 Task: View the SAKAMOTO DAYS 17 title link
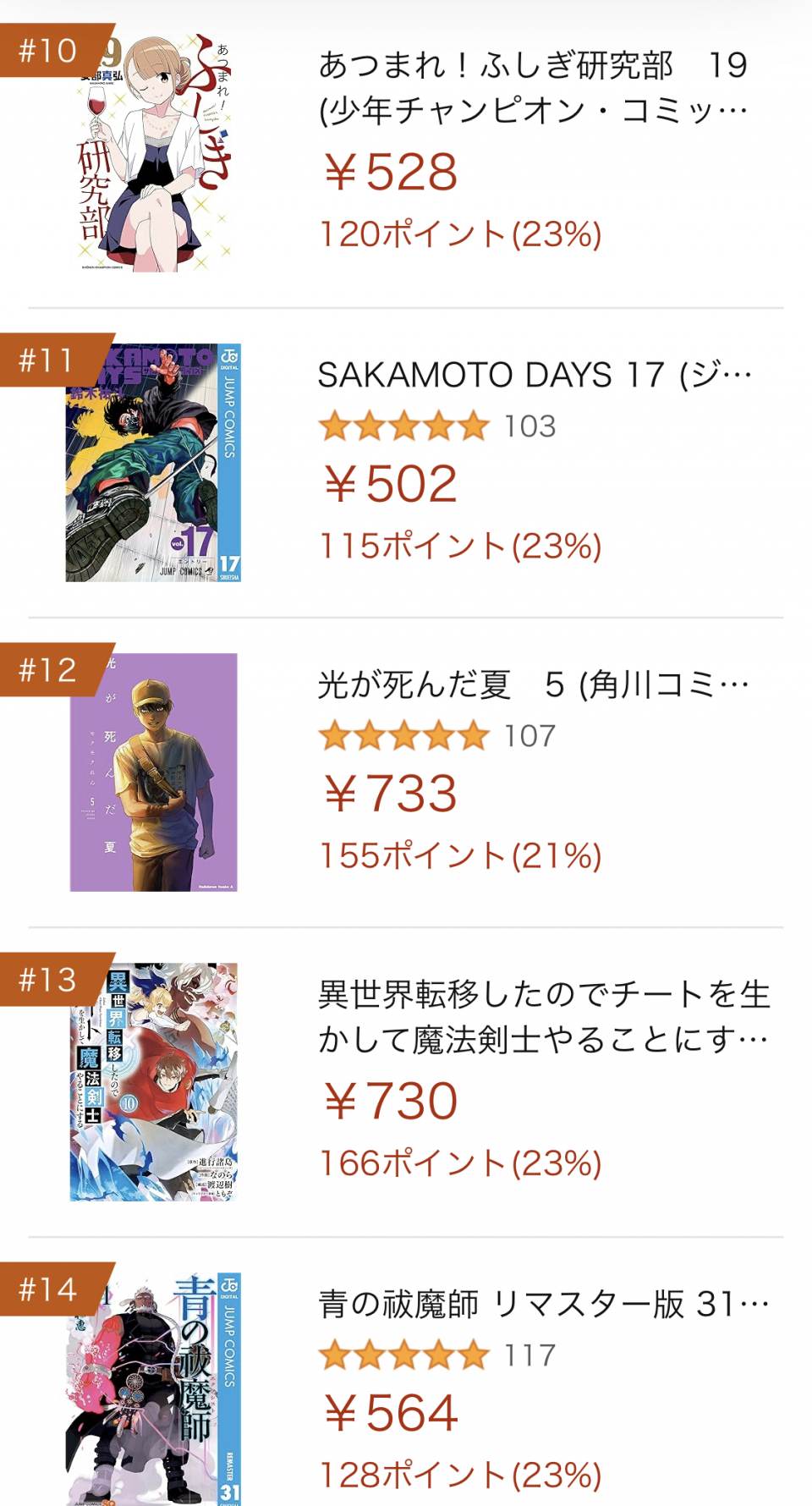tap(535, 375)
